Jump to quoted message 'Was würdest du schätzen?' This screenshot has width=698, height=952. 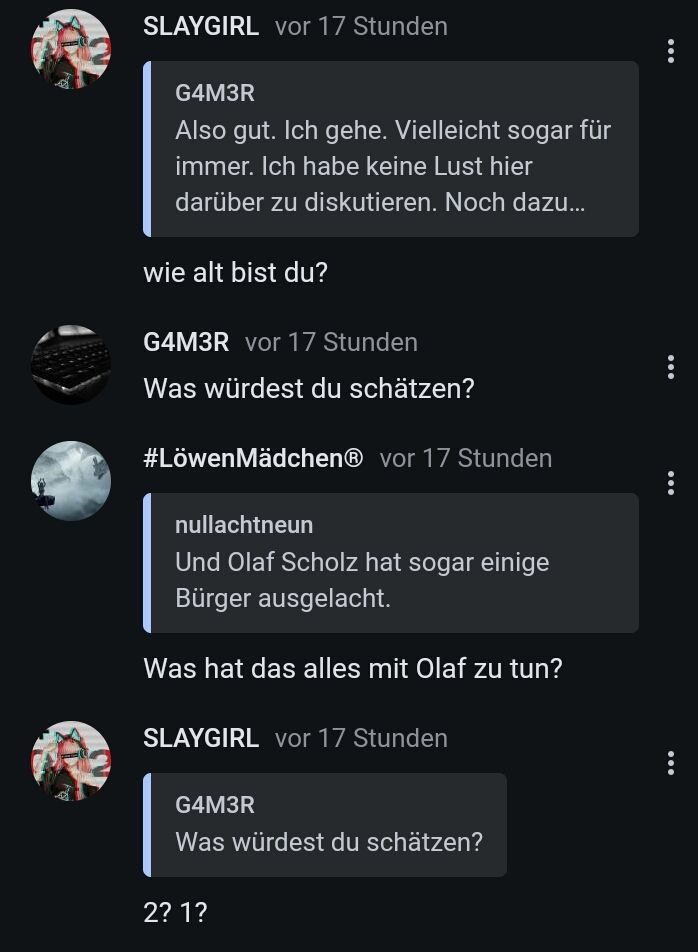[328, 825]
